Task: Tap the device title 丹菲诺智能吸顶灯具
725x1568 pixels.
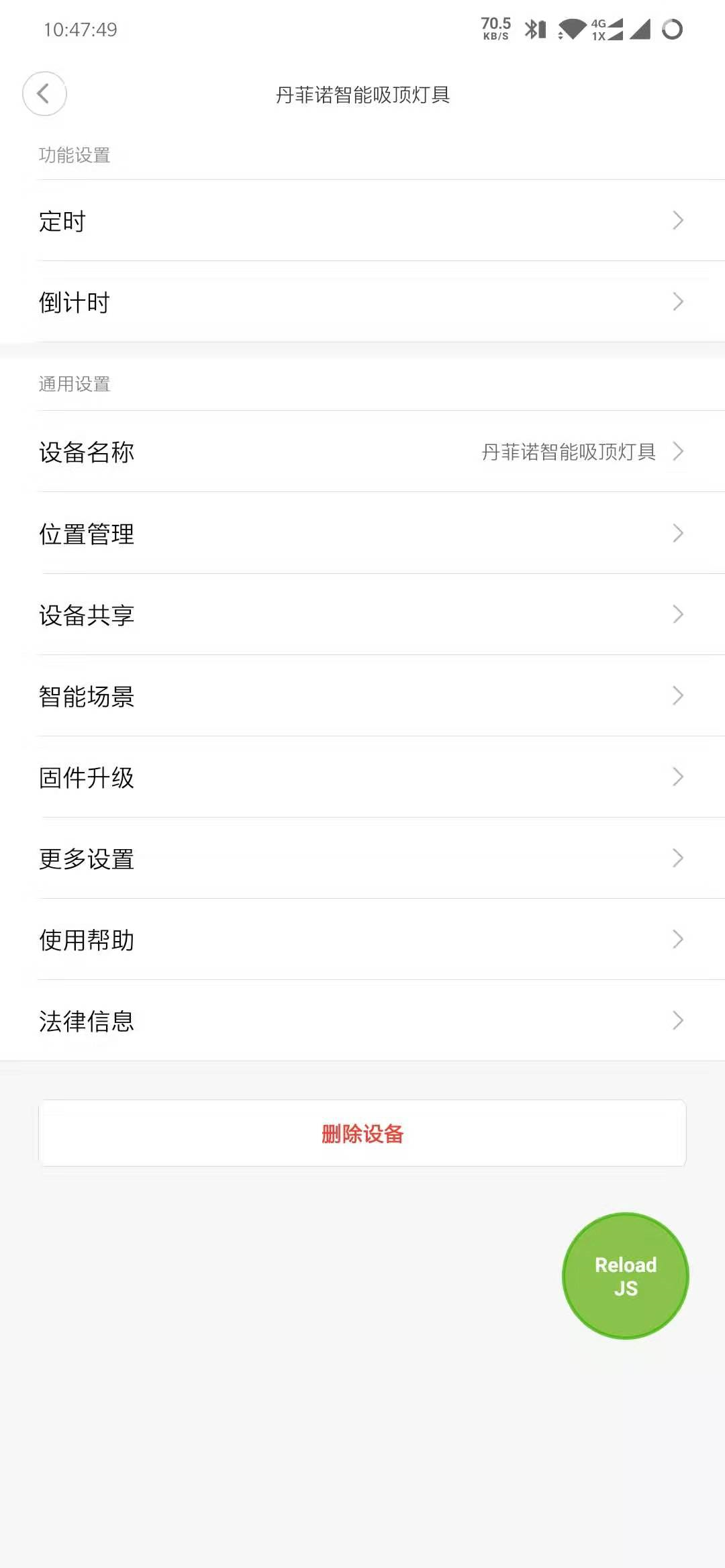Action: 362,95
